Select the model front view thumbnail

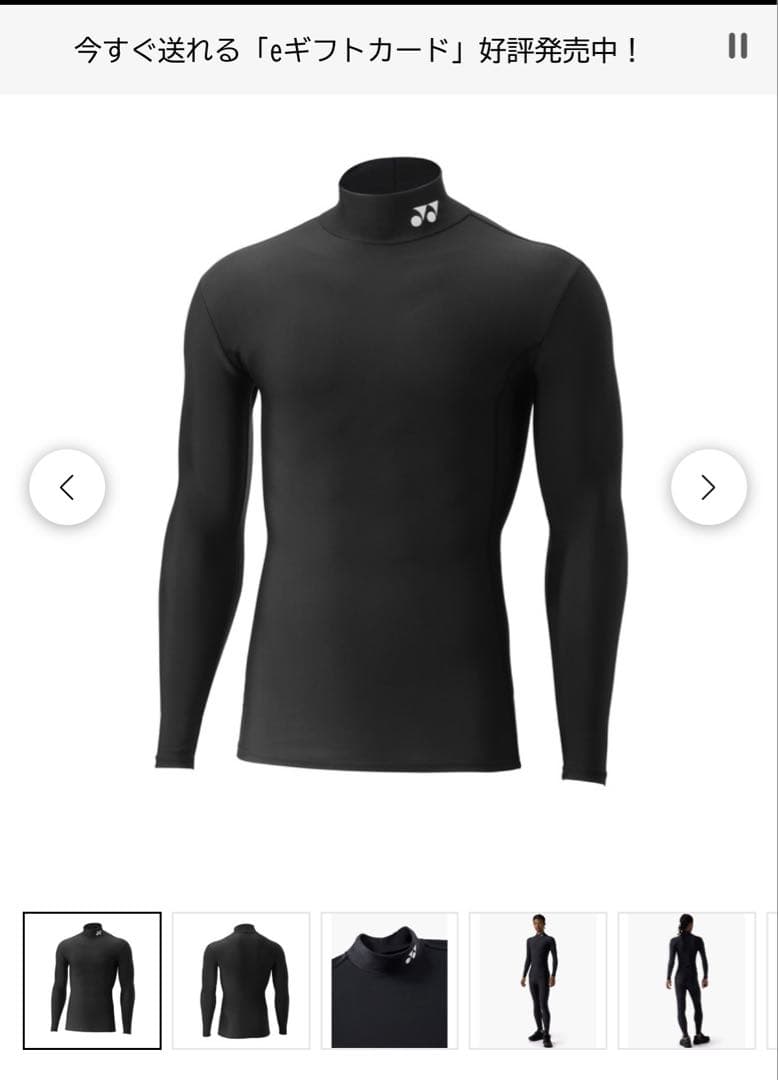click(x=538, y=980)
